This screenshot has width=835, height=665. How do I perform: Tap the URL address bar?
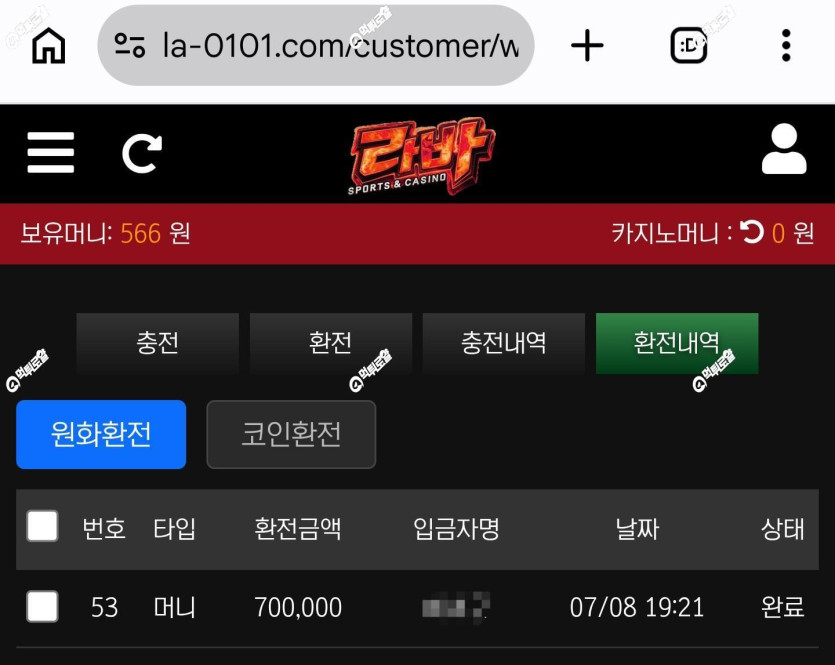(316, 45)
